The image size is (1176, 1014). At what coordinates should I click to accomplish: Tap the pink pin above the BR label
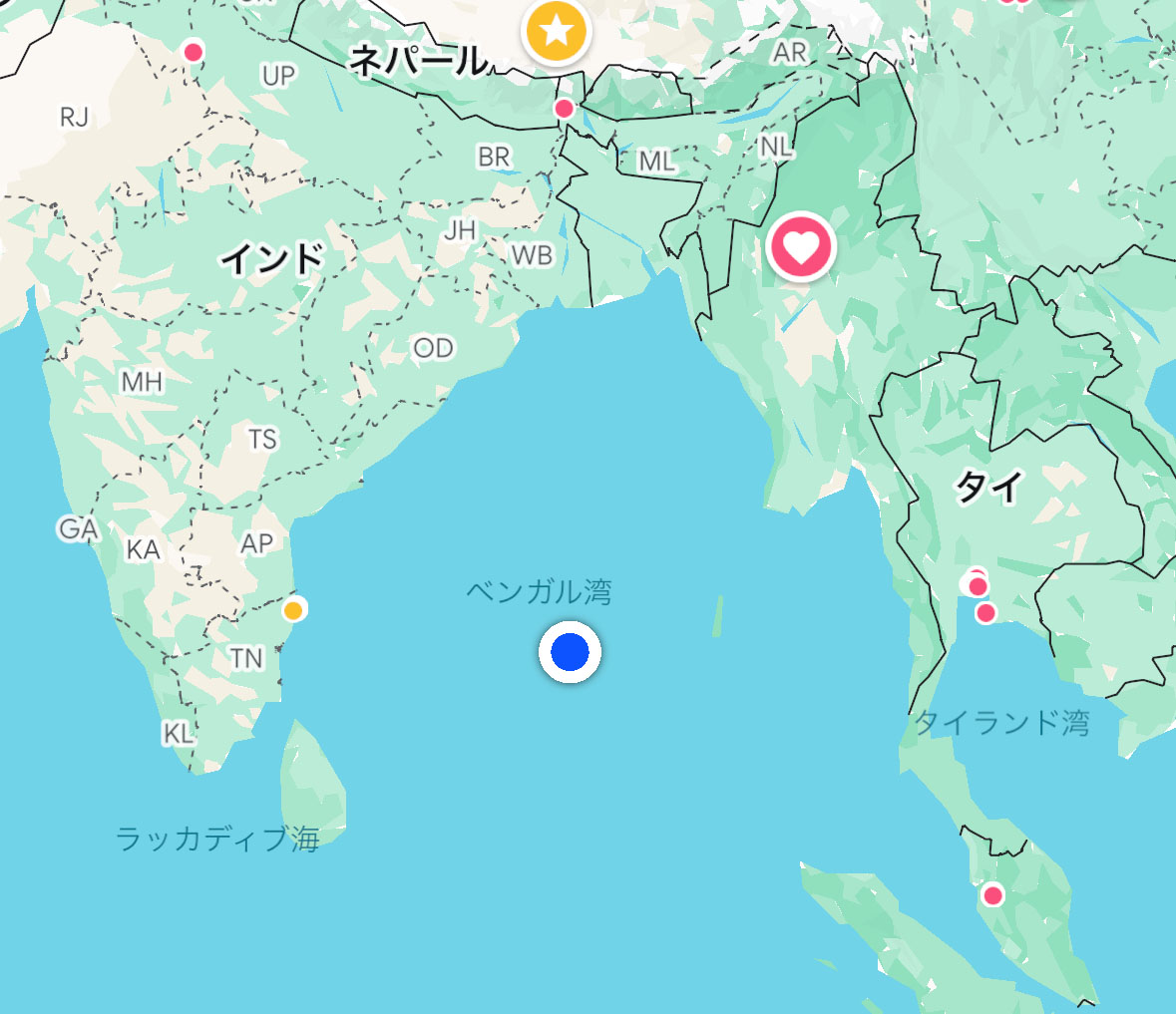[564, 108]
